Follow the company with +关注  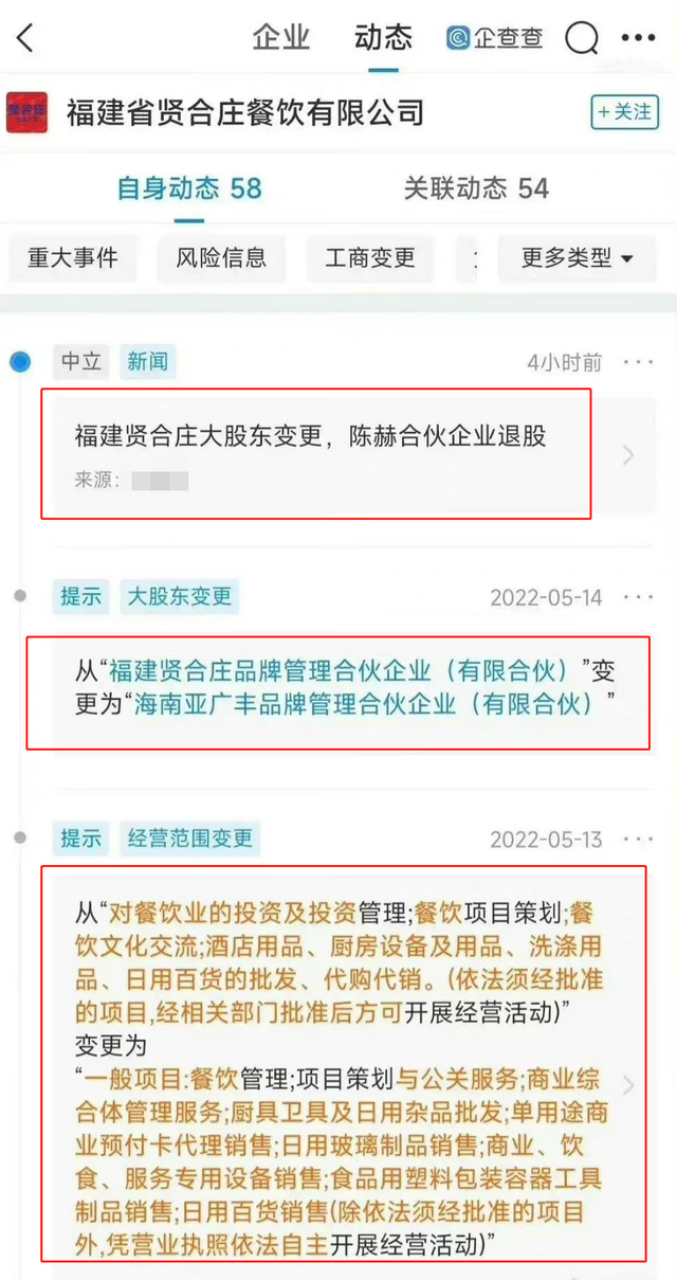(x=625, y=112)
